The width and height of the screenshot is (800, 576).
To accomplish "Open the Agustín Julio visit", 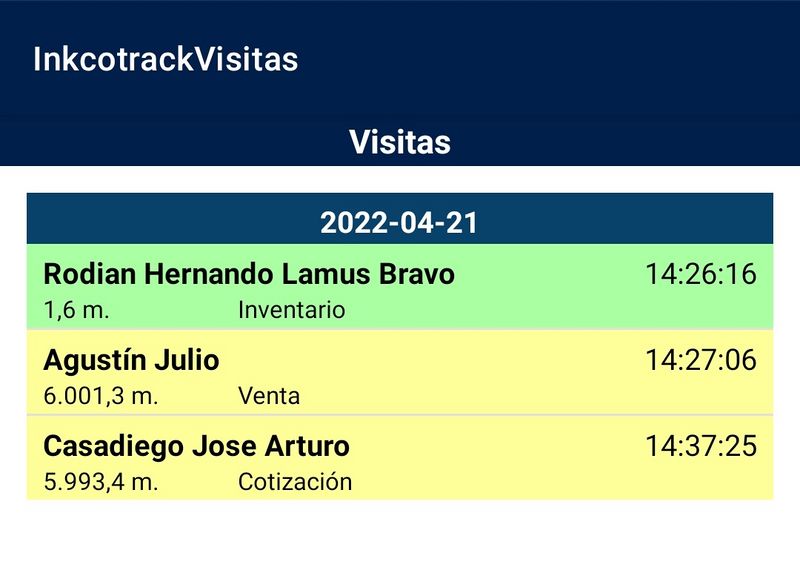I will (x=399, y=373).
